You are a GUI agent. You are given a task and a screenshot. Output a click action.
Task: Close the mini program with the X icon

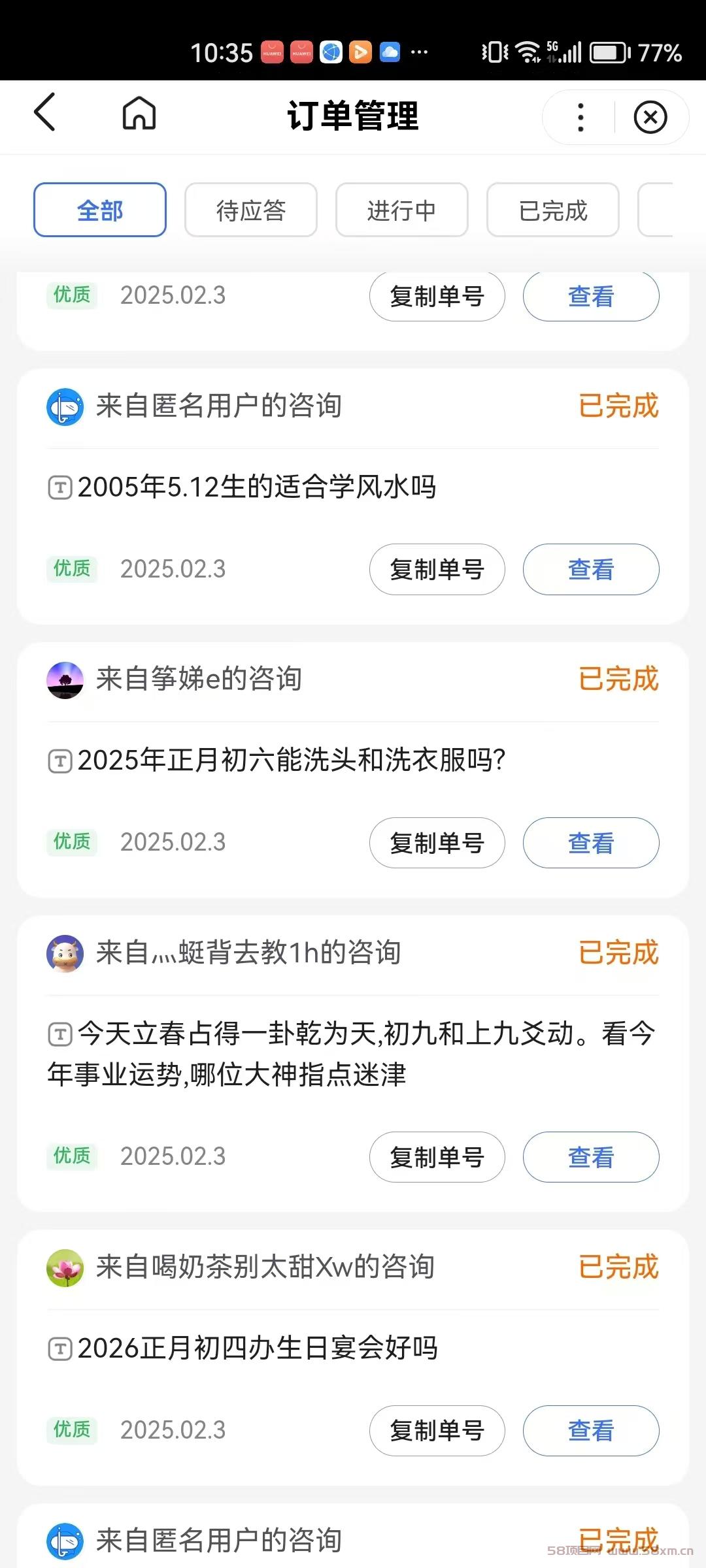coord(650,118)
